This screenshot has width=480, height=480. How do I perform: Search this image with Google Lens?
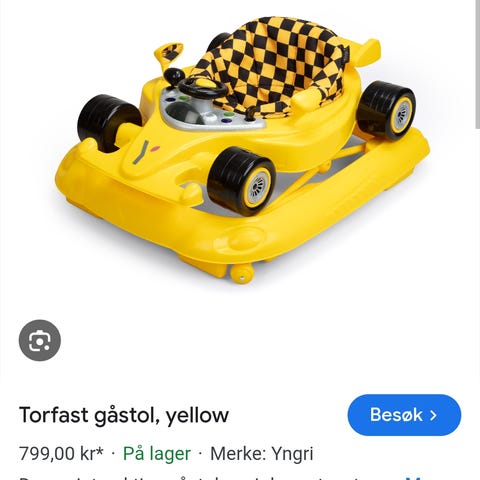coord(40,340)
